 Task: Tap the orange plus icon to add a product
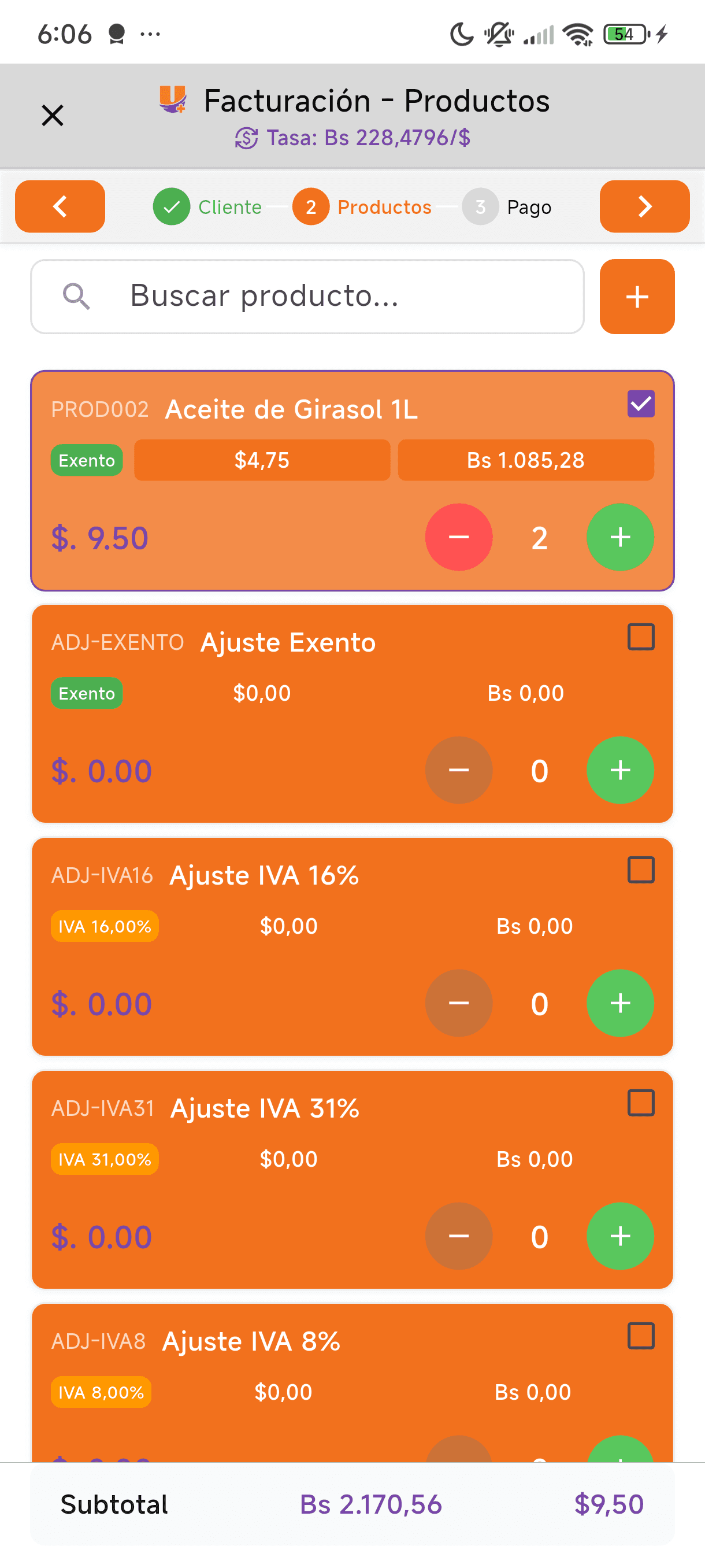pyautogui.click(x=636, y=297)
